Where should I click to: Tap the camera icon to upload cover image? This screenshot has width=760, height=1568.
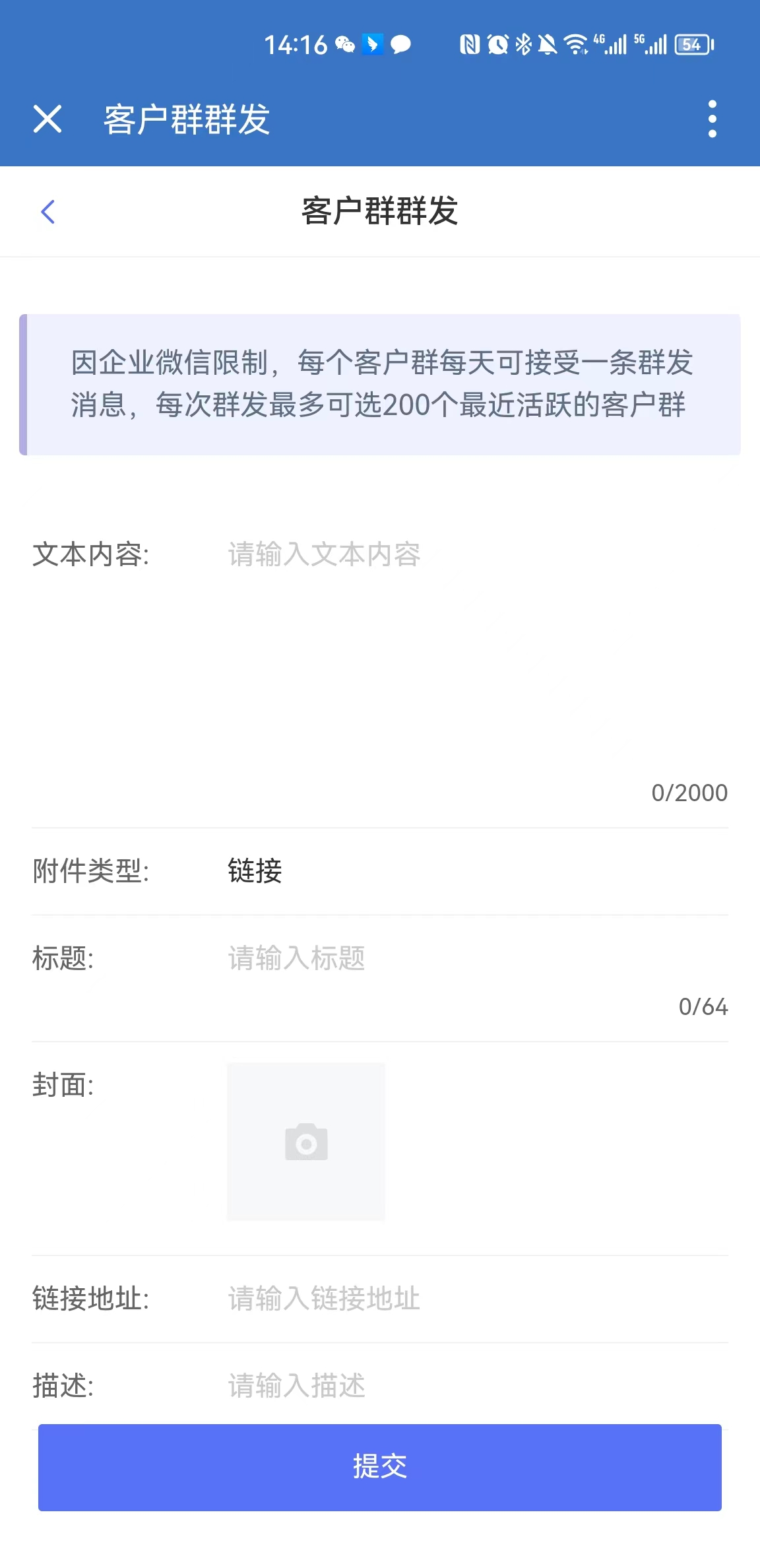click(x=306, y=1142)
